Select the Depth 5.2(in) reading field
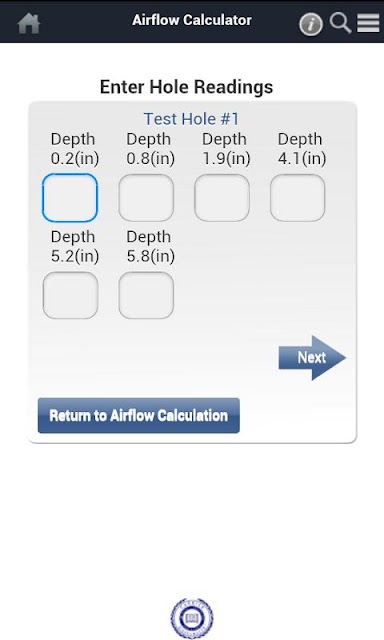The height and width of the screenshot is (640, 384). tap(70, 296)
